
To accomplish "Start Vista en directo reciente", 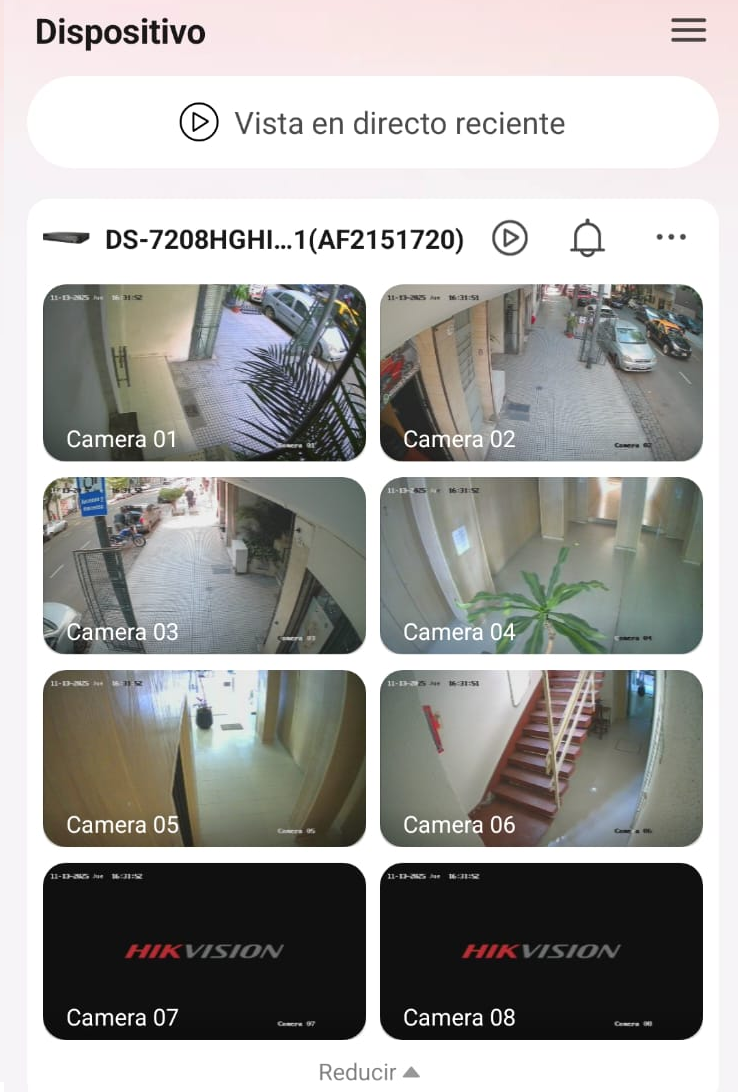I will [372, 123].
